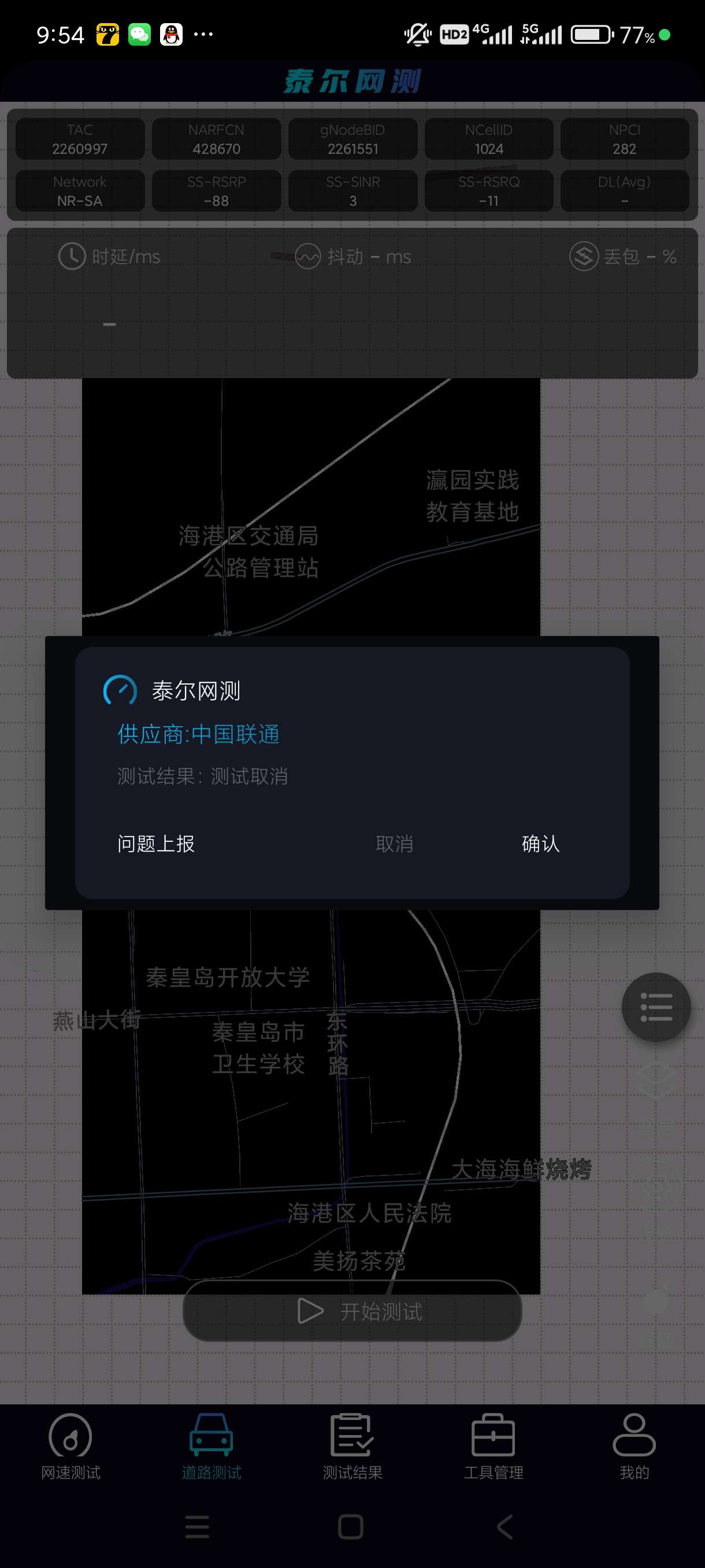Select the 道路测试 tab
The image size is (705, 1568).
pyautogui.click(x=211, y=1446)
